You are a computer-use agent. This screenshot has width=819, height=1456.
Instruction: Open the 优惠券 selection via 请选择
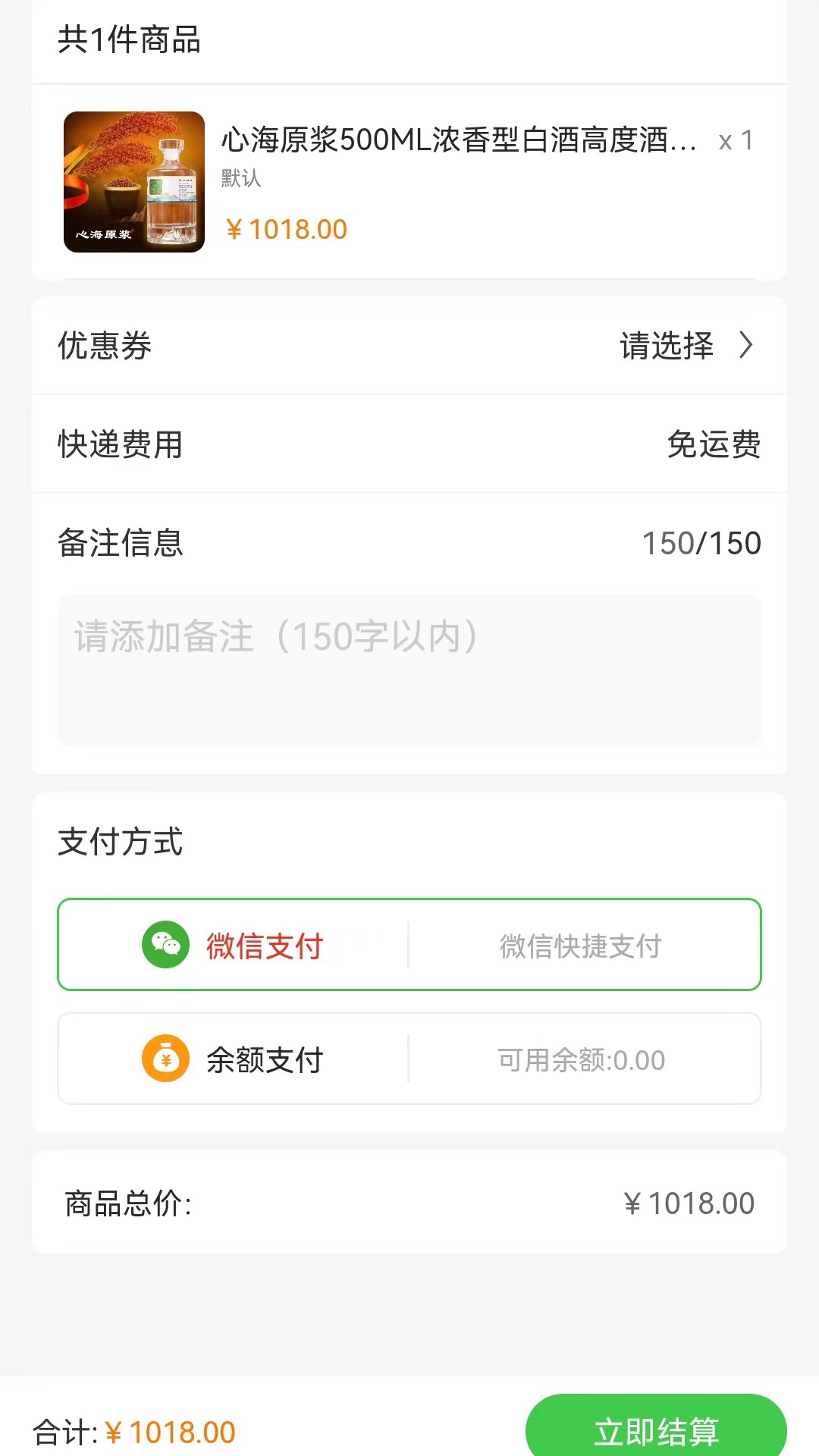[666, 346]
